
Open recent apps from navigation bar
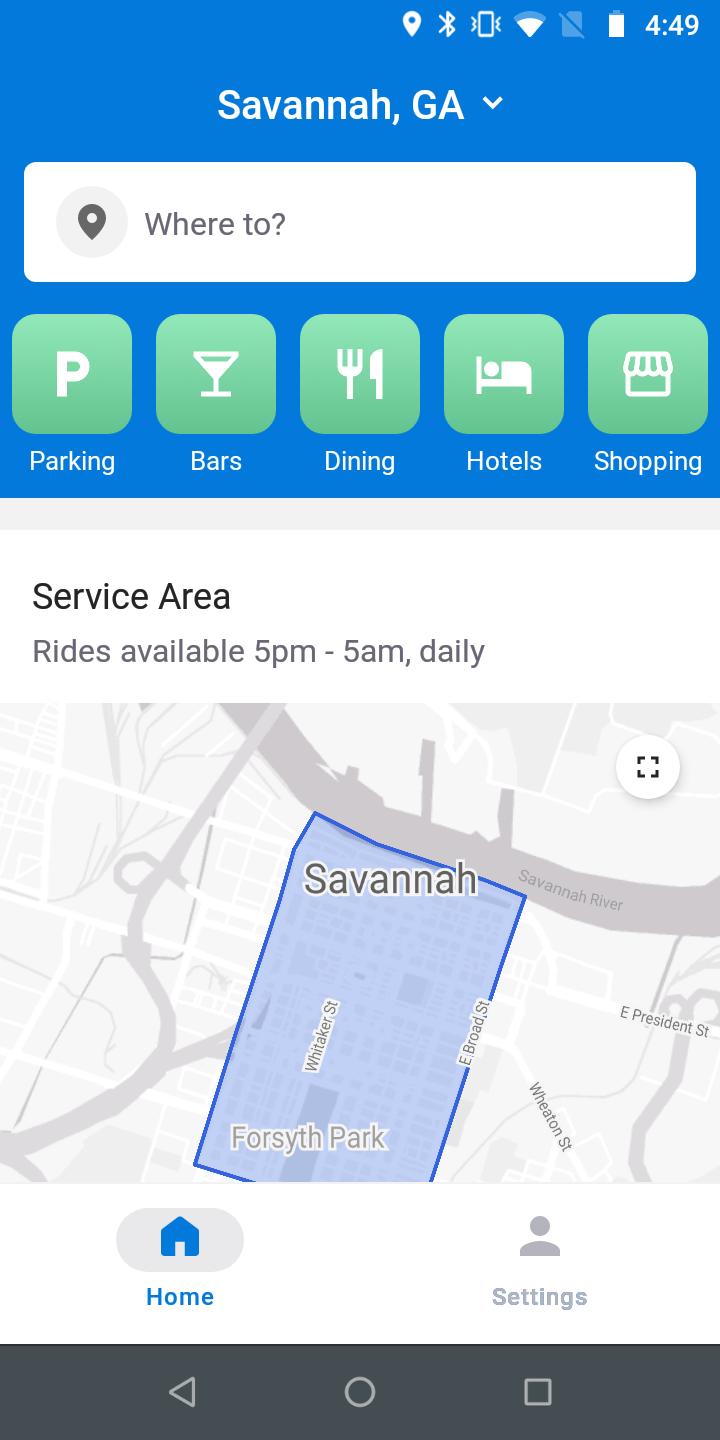coord(538,1392)
